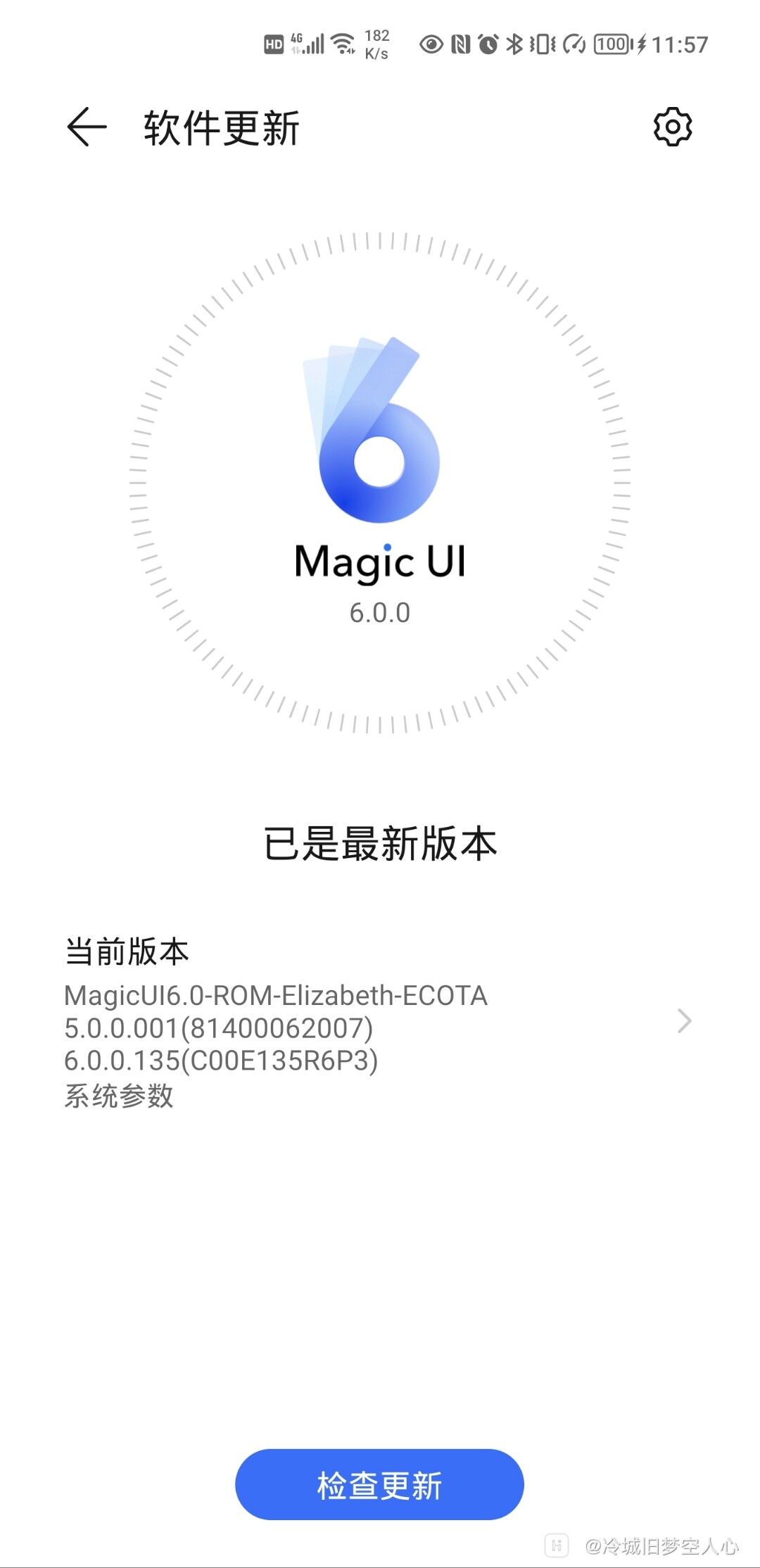Tap the 检查更新 button

pos(379,1484)
